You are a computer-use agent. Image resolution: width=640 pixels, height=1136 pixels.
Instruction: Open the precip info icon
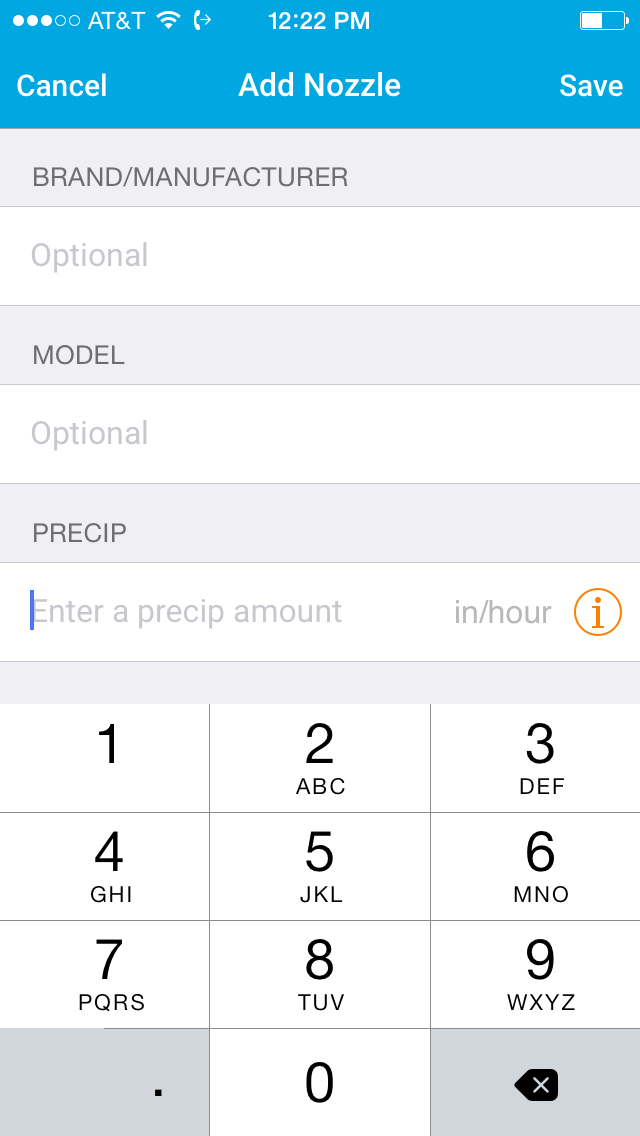(598, 612)
